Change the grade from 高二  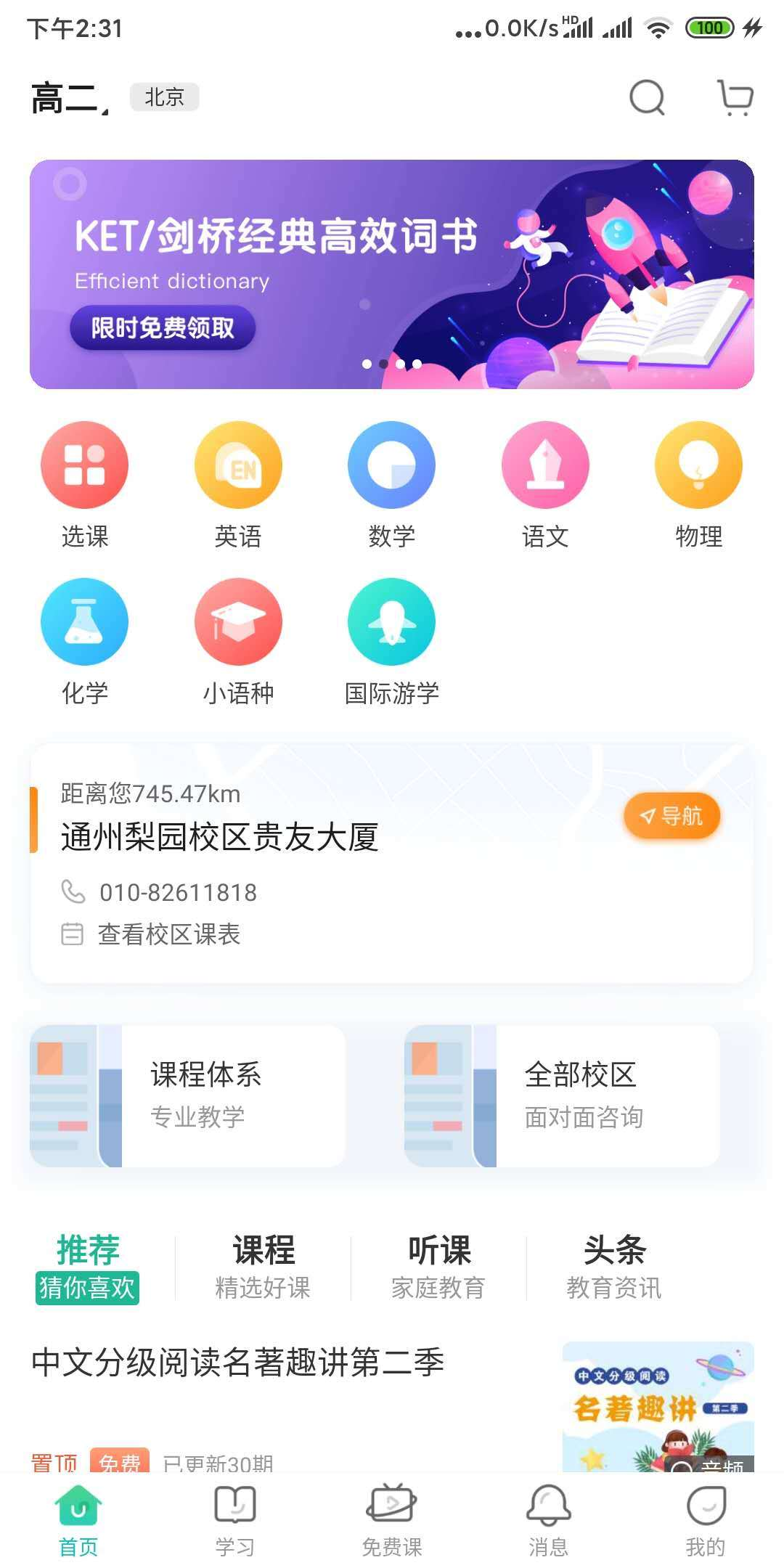[70, 98]
